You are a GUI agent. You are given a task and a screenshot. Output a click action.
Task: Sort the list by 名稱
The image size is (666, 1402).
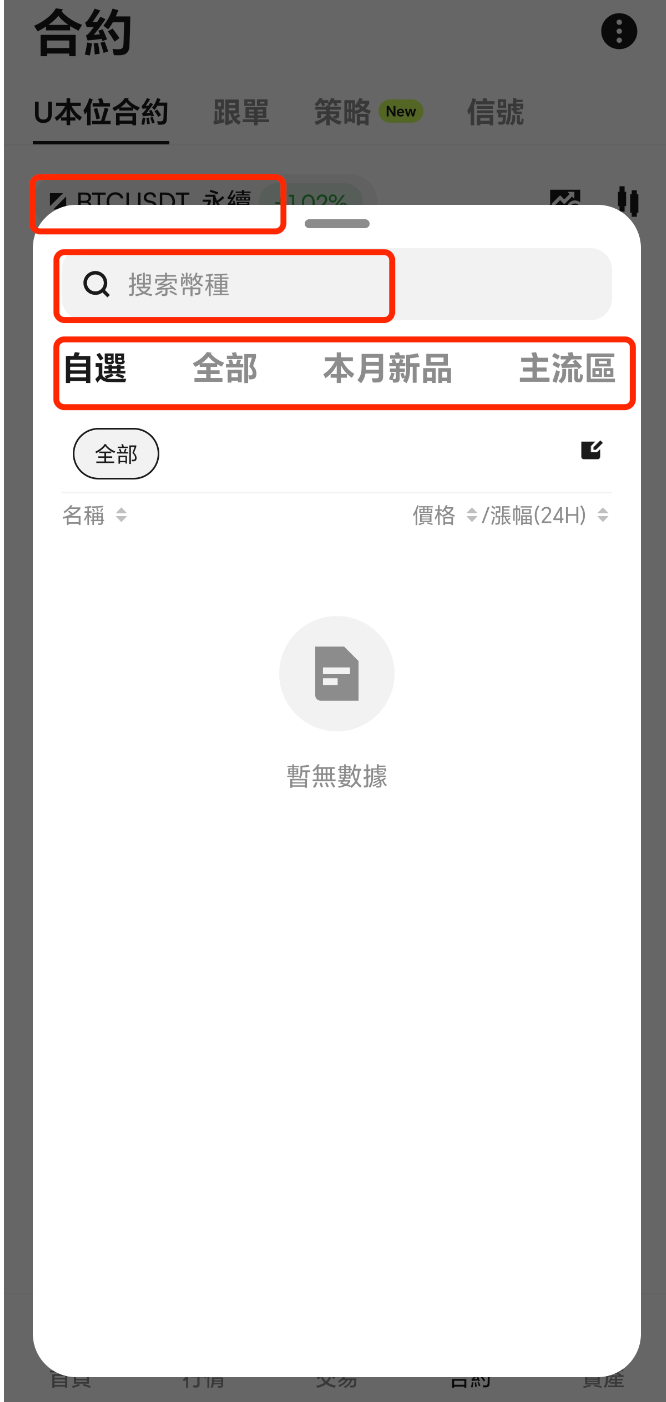coord(95,516)
